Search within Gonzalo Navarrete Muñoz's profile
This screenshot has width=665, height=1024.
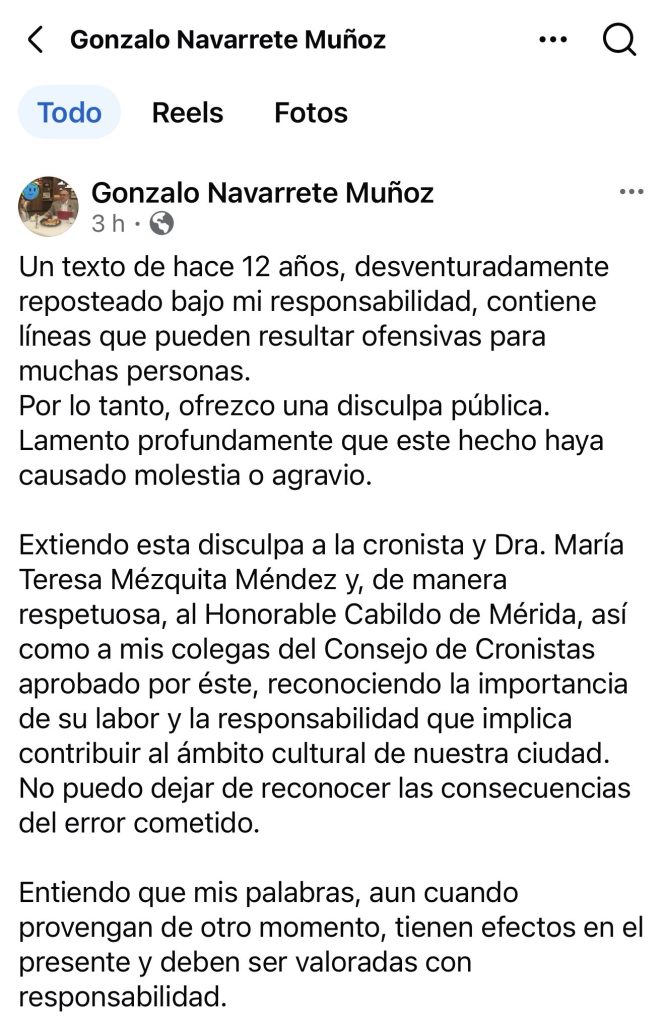[x=620, y=40]
